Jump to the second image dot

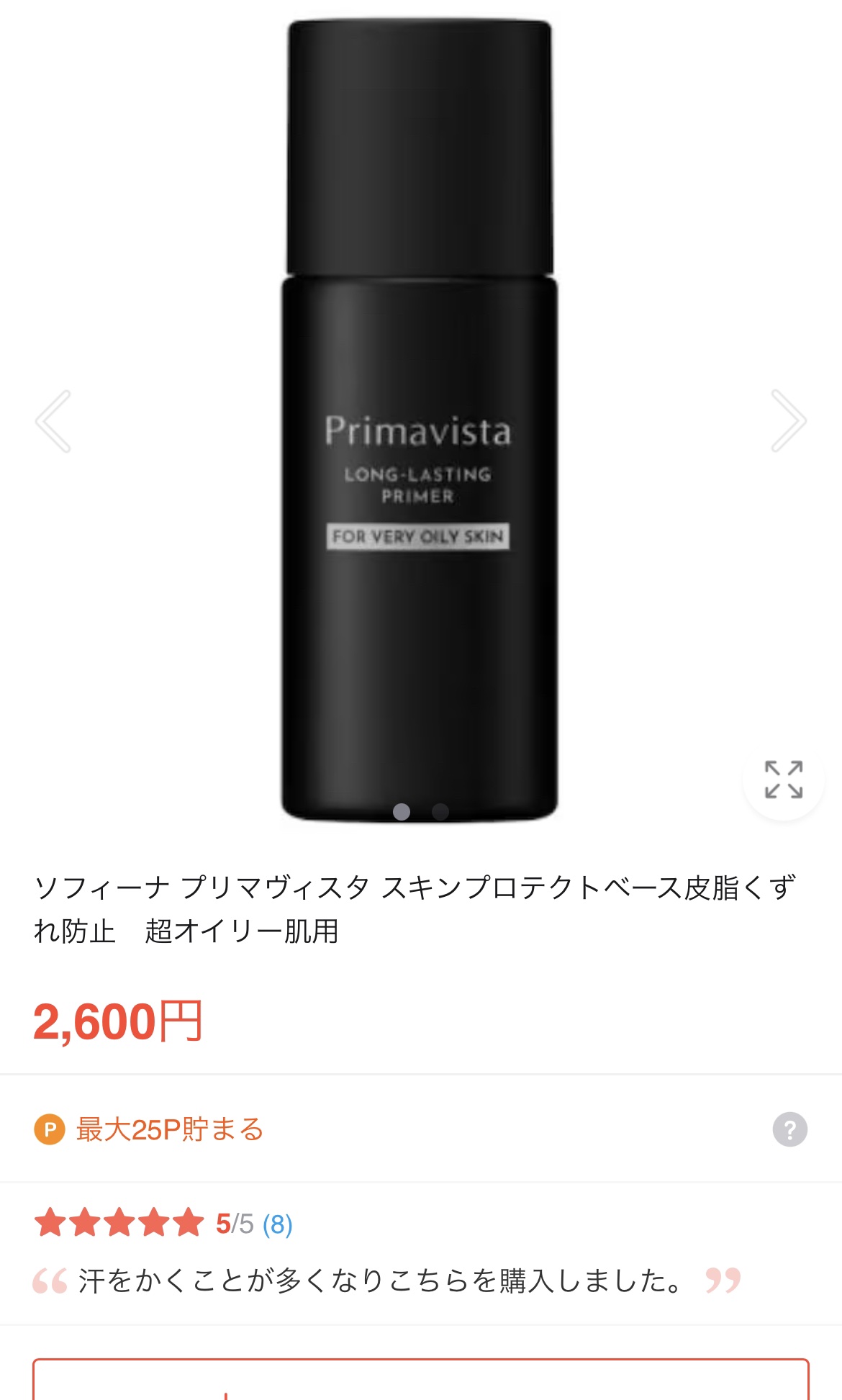pos(440,812)
